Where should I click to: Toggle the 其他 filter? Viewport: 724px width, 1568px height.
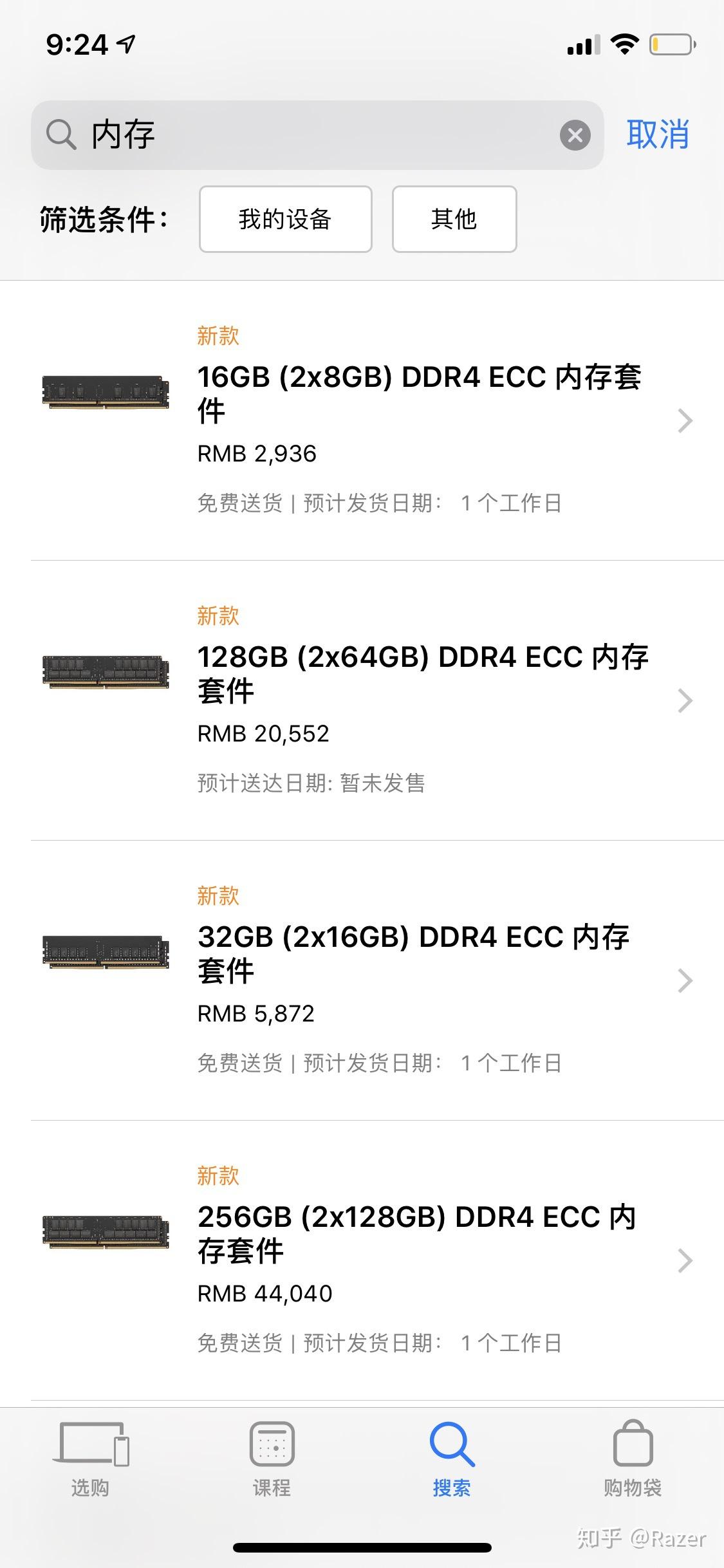(x=453, y=219)
